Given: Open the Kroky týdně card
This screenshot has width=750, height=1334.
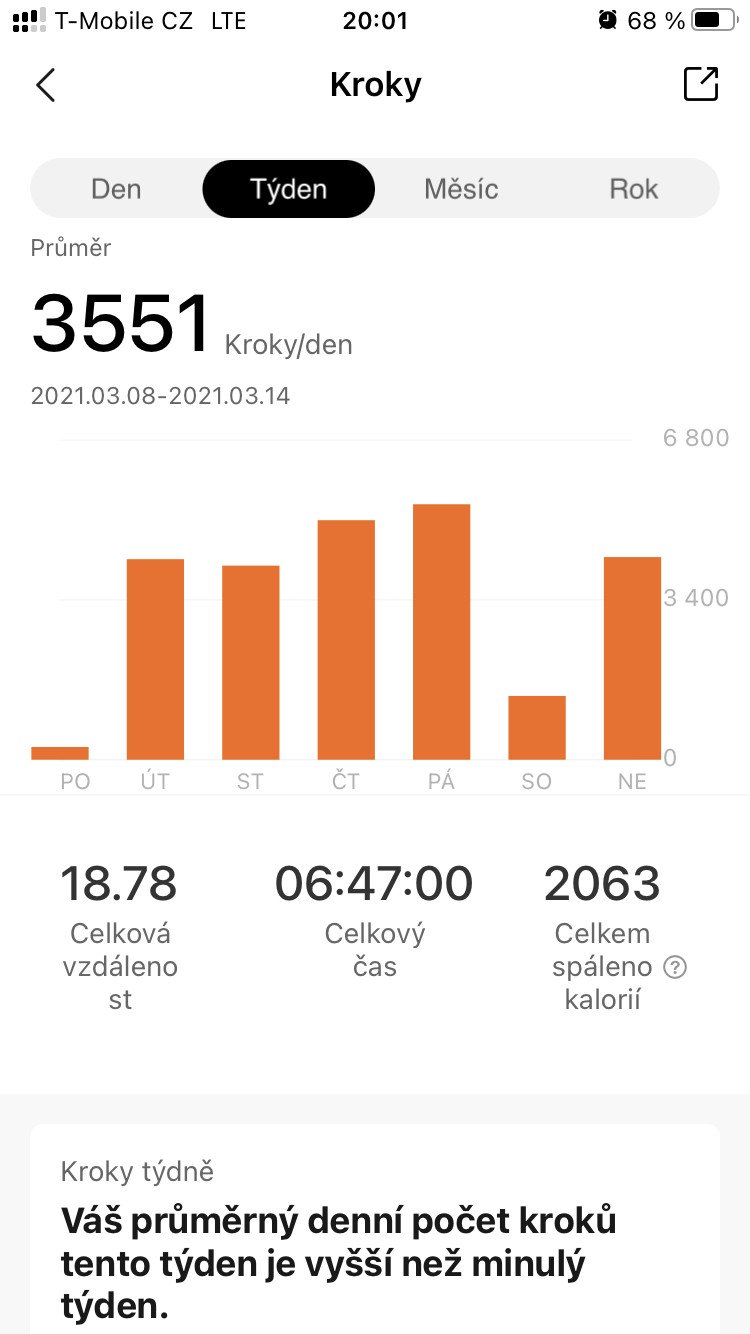Looking at the screenshot, I should point(375,1228).
